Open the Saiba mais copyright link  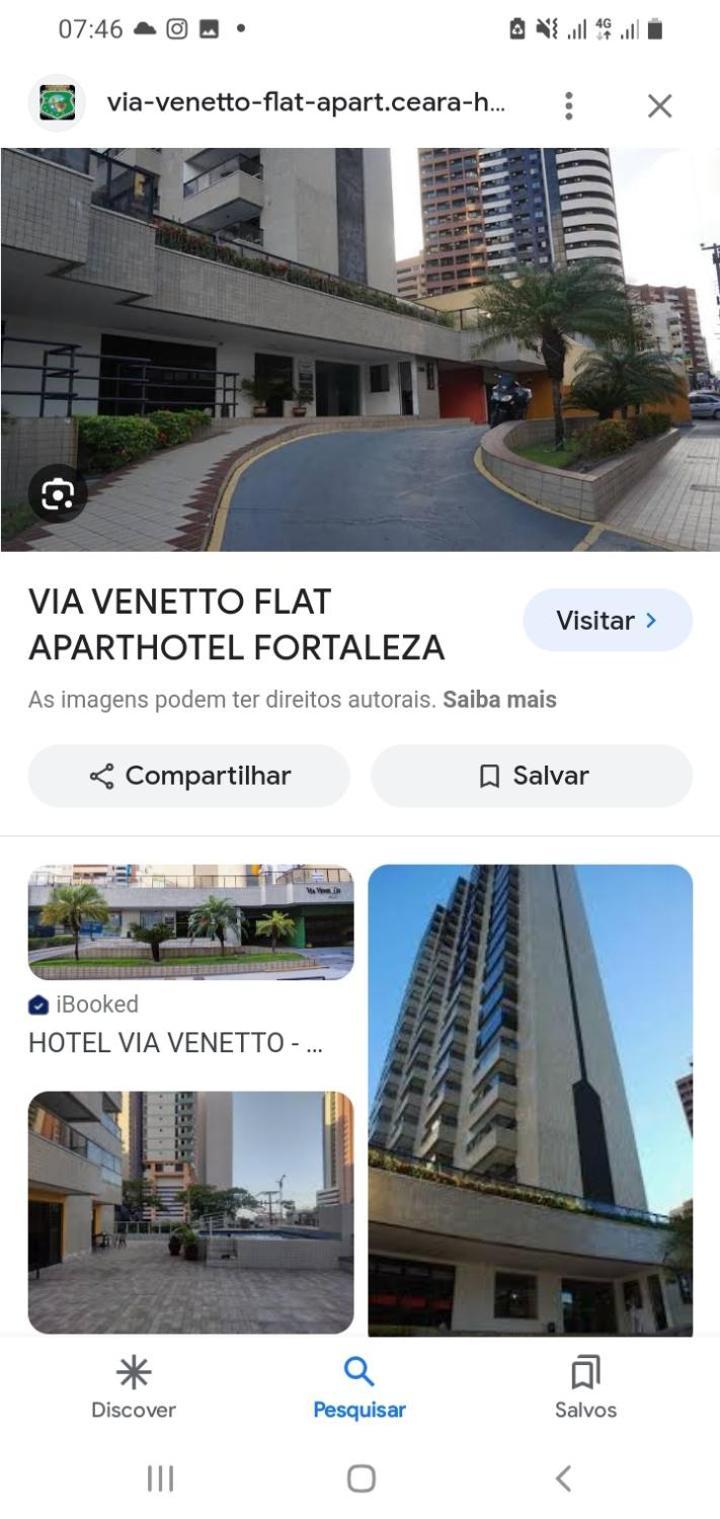(500, 700)
